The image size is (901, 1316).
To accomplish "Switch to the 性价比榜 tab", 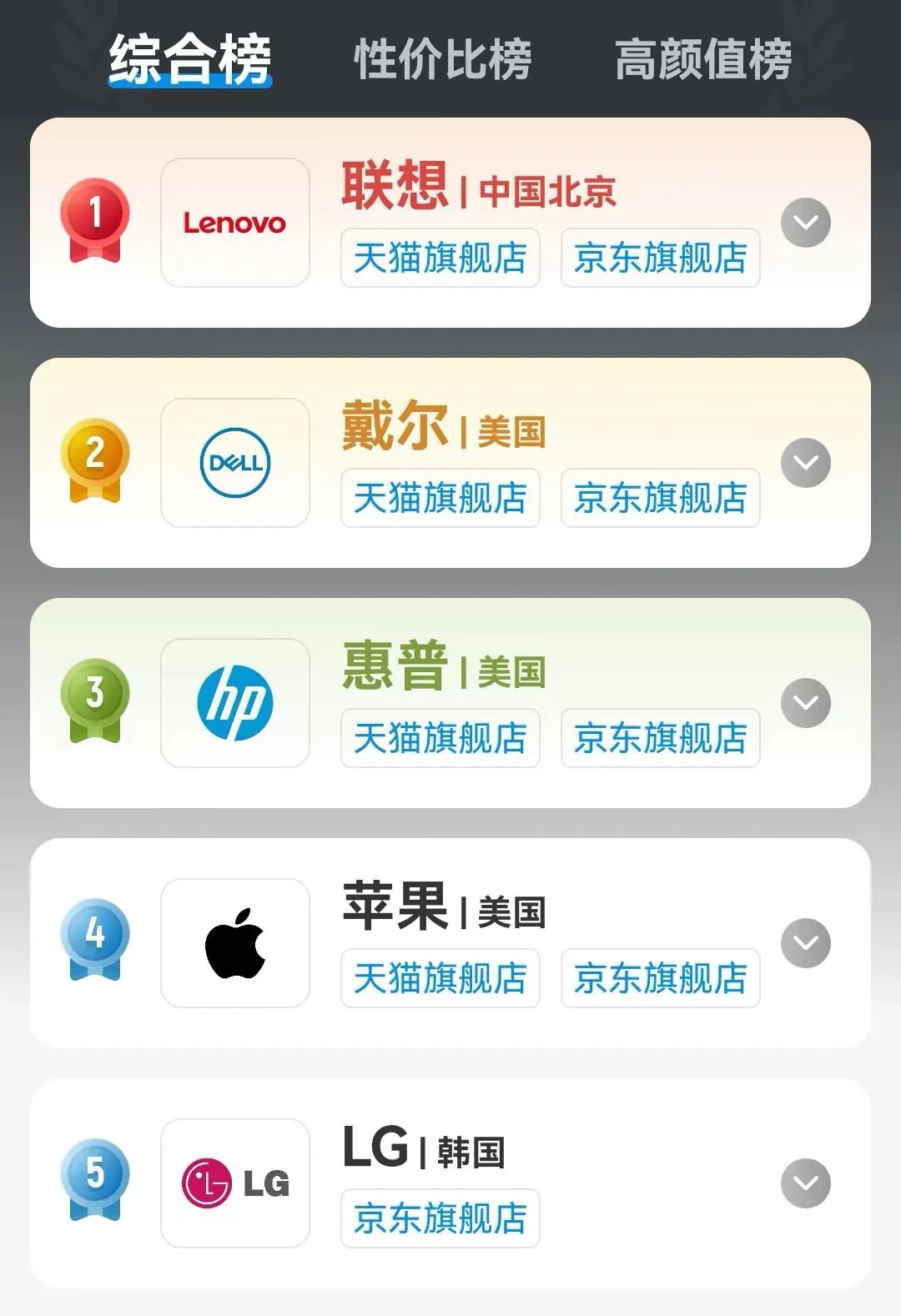I will (x=442, y=59).
